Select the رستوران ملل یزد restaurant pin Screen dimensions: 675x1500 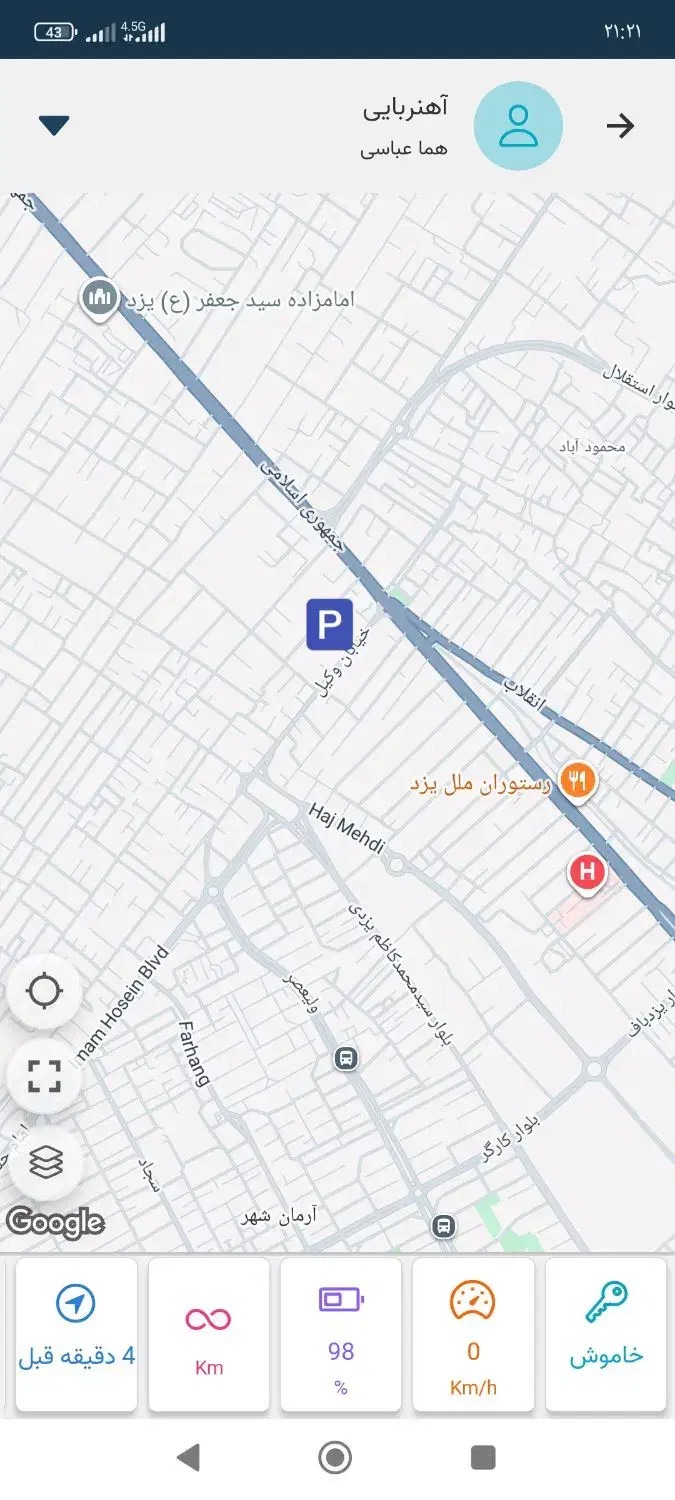tap(577, 779)
